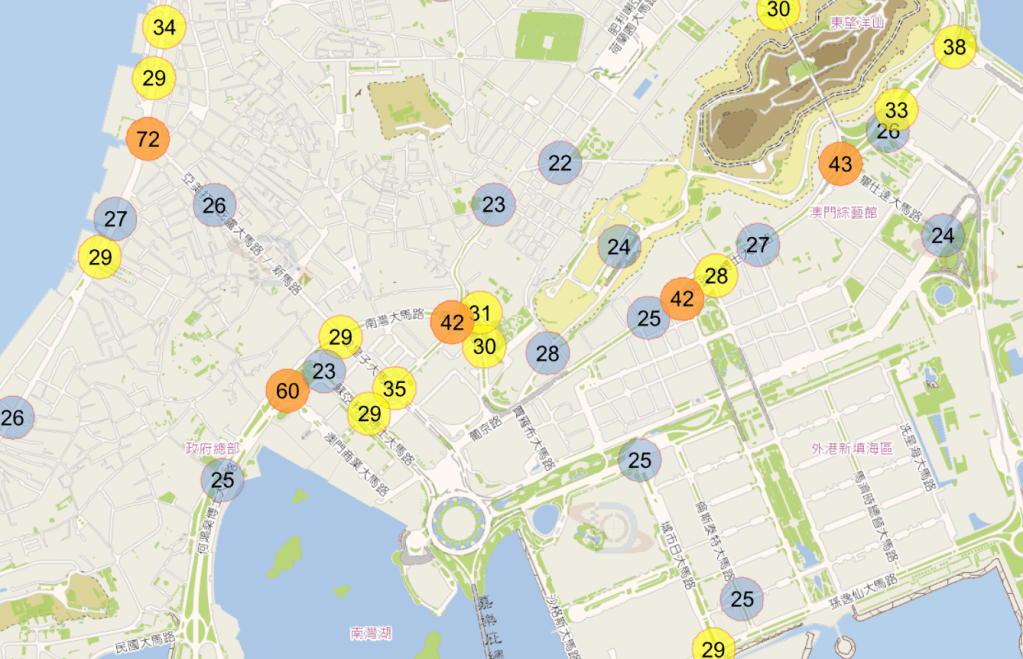Select the yellow 34 marker
This screenshot has width=1023, height=659.
[x=165, y=28]
